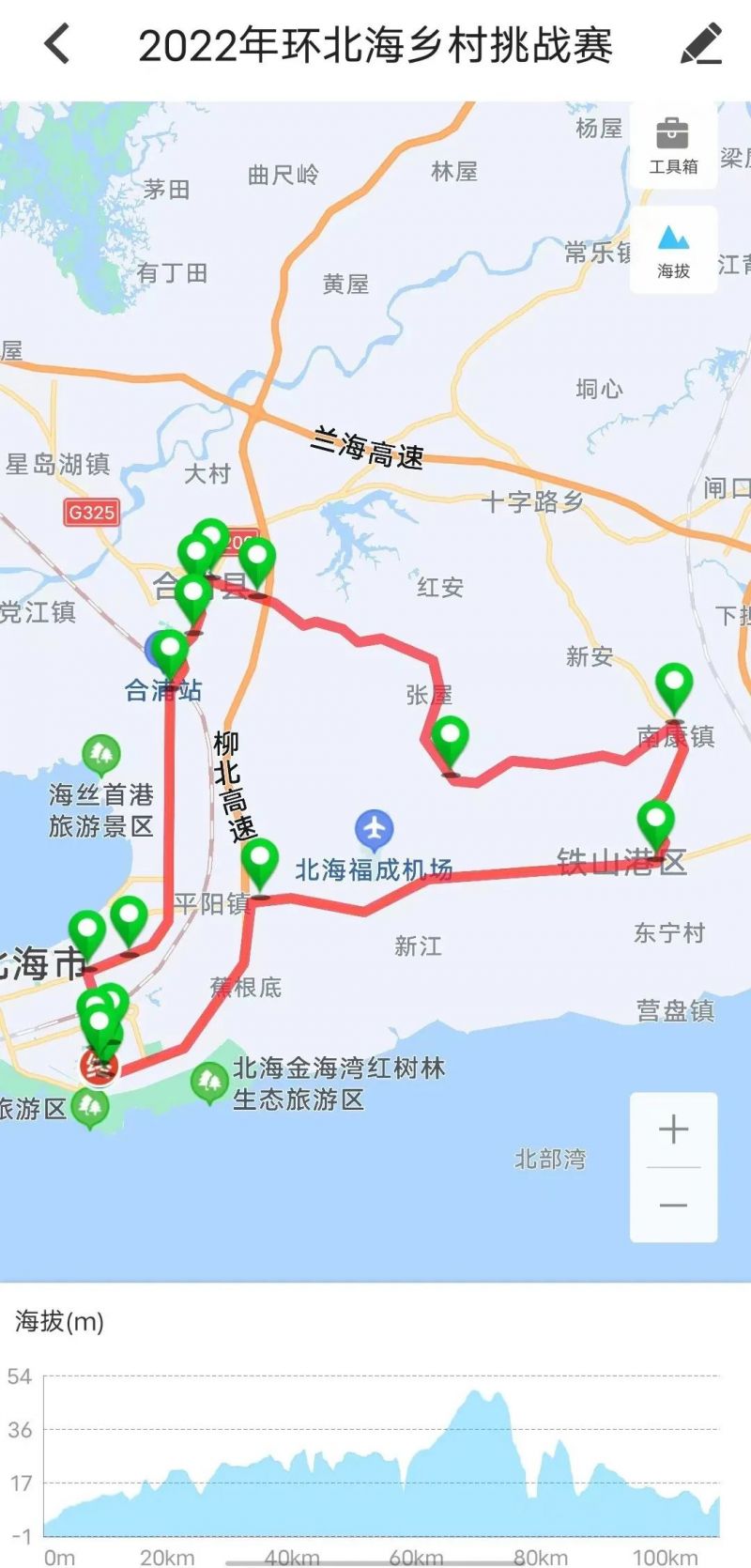This screenshot has height=1568, width=751.
Task: Open 海丝首港旅游景区 scenic spot marker
Action: [101, 754]
